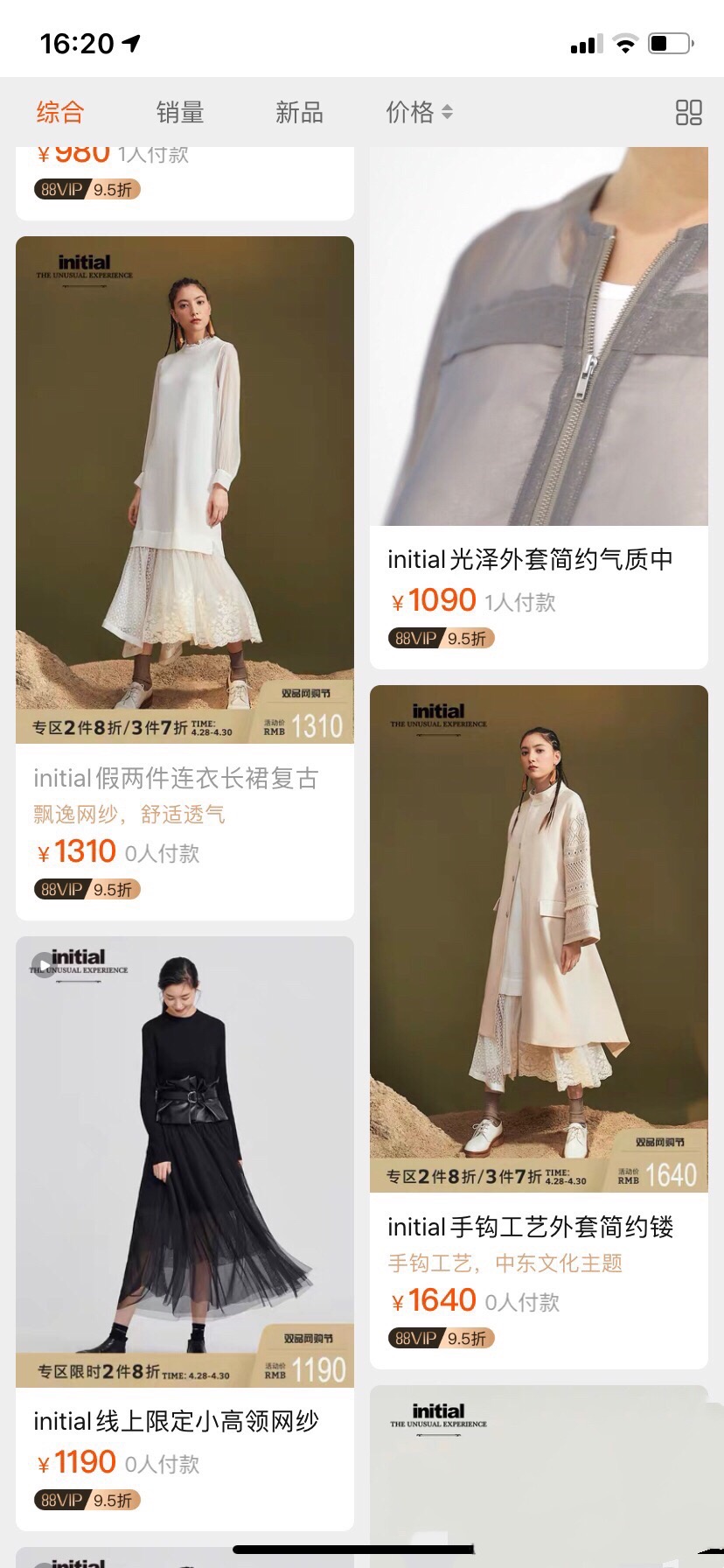Sort results by 销量

tap(179, 112)
